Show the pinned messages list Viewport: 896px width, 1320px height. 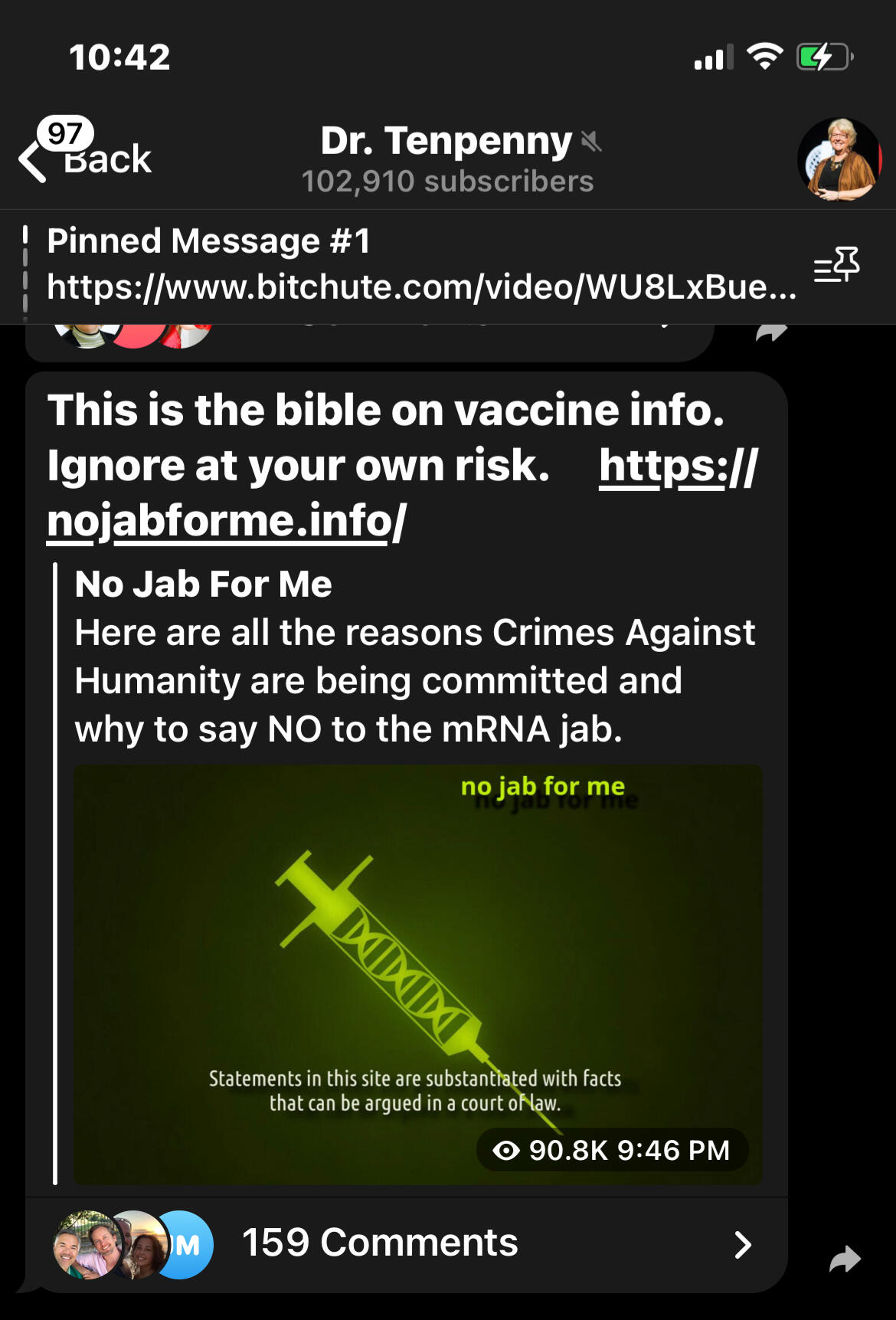(836, 265)
